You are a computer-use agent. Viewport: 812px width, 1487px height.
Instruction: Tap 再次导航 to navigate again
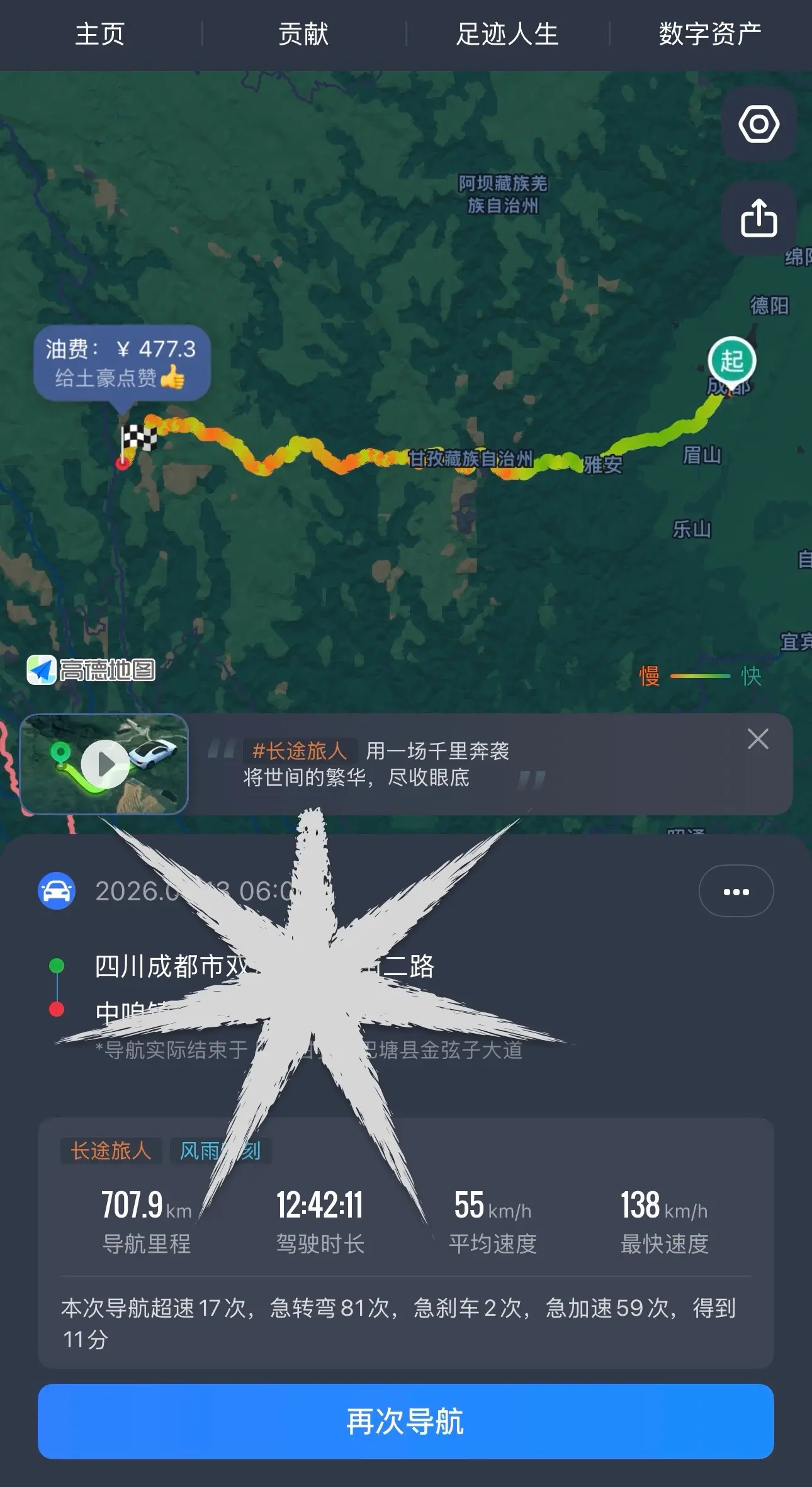pyautogui.click(x=405, y=1422)
